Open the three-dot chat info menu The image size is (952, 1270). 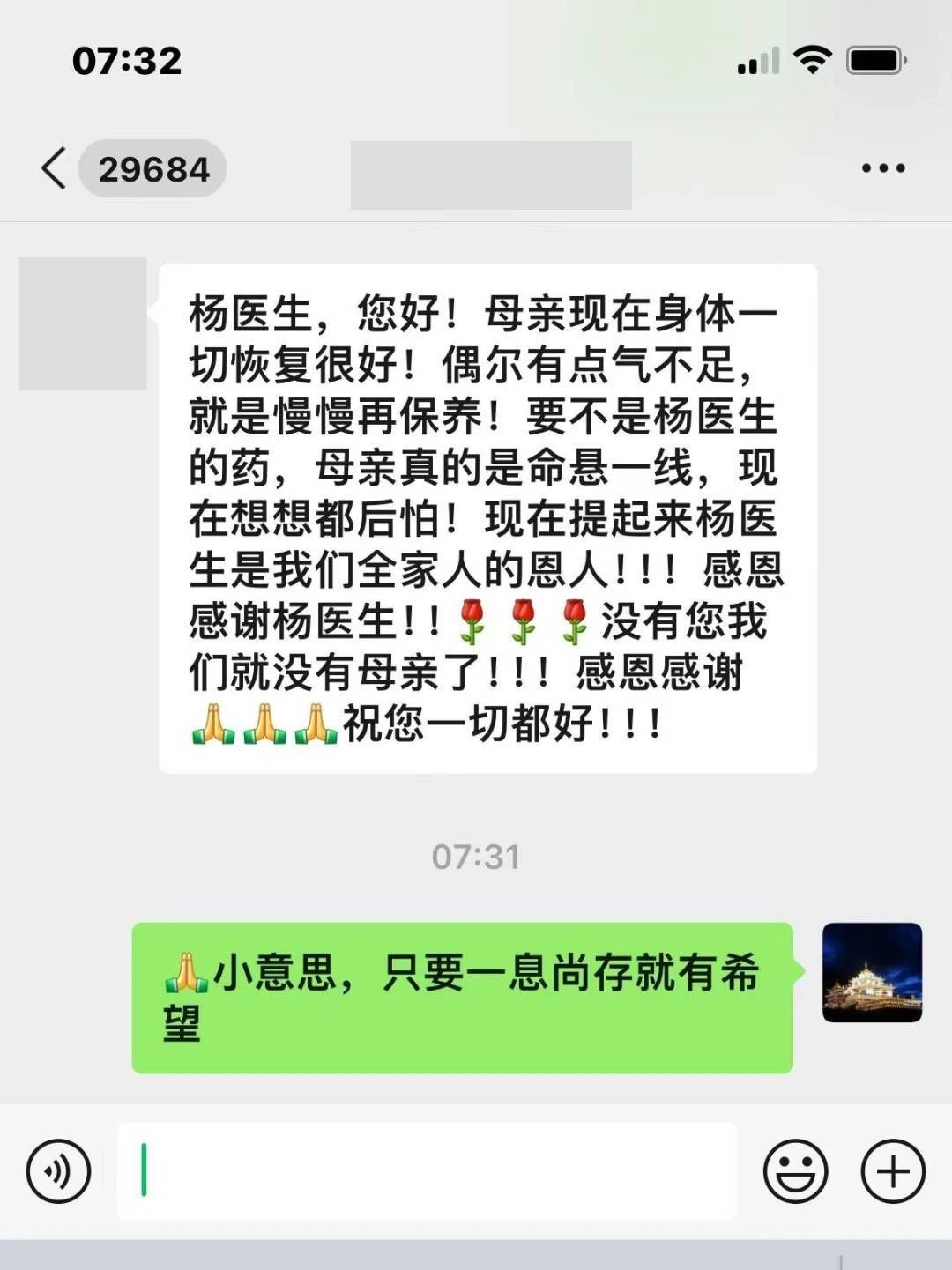[x=883, y=168]
